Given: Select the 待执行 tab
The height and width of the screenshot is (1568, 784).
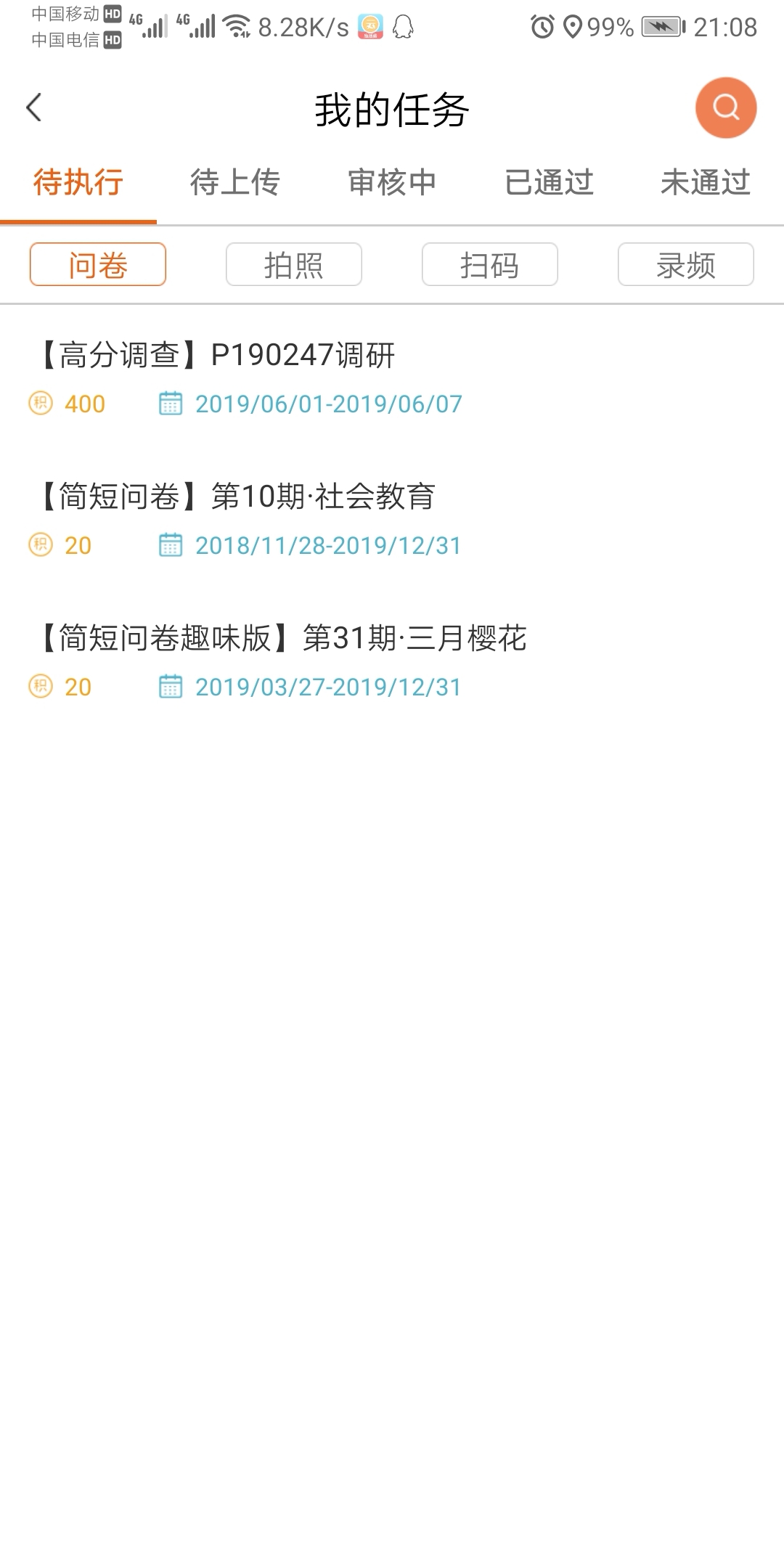Looking at the screenshot, I should tap(78, 182).
